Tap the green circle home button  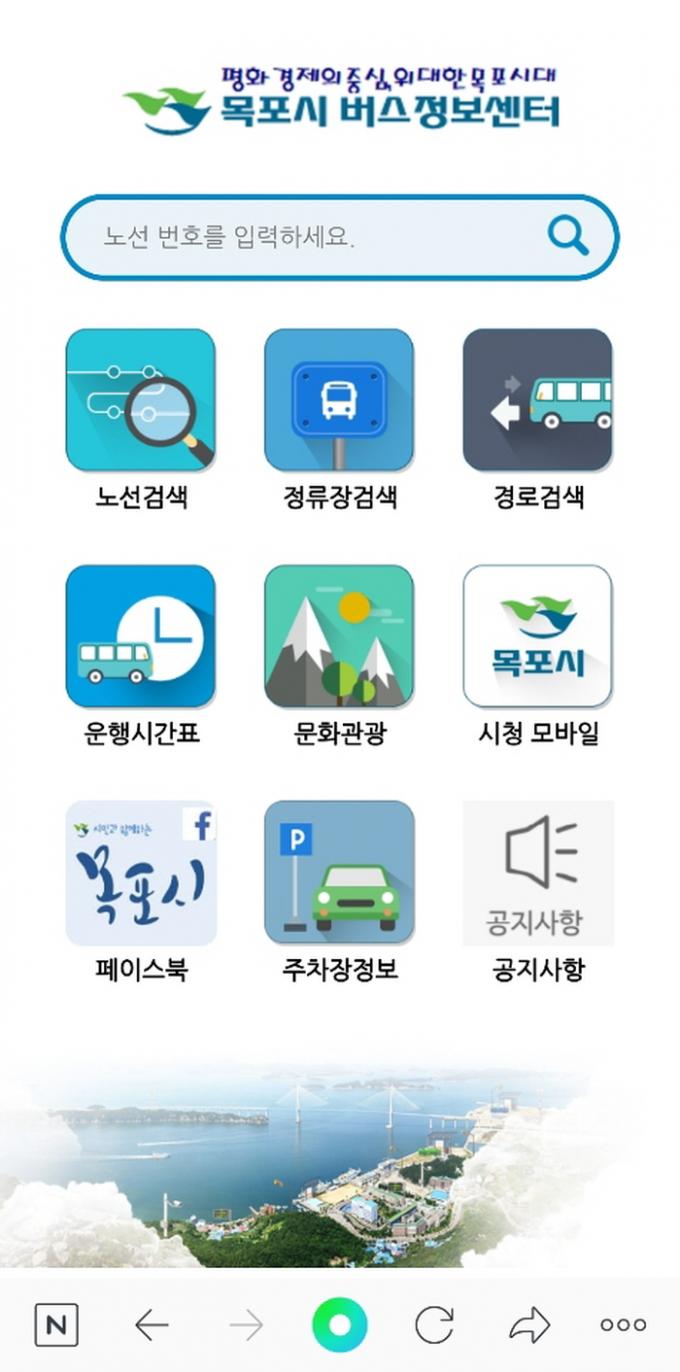339,1326
